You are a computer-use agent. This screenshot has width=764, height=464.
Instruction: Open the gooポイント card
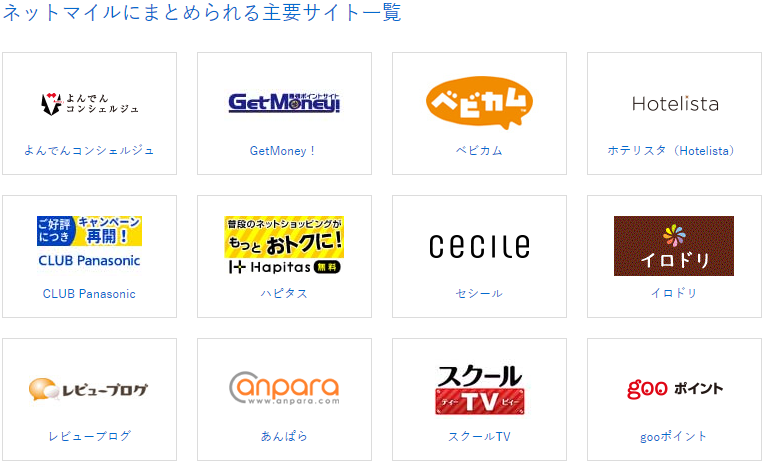click(x=674, y=399)
